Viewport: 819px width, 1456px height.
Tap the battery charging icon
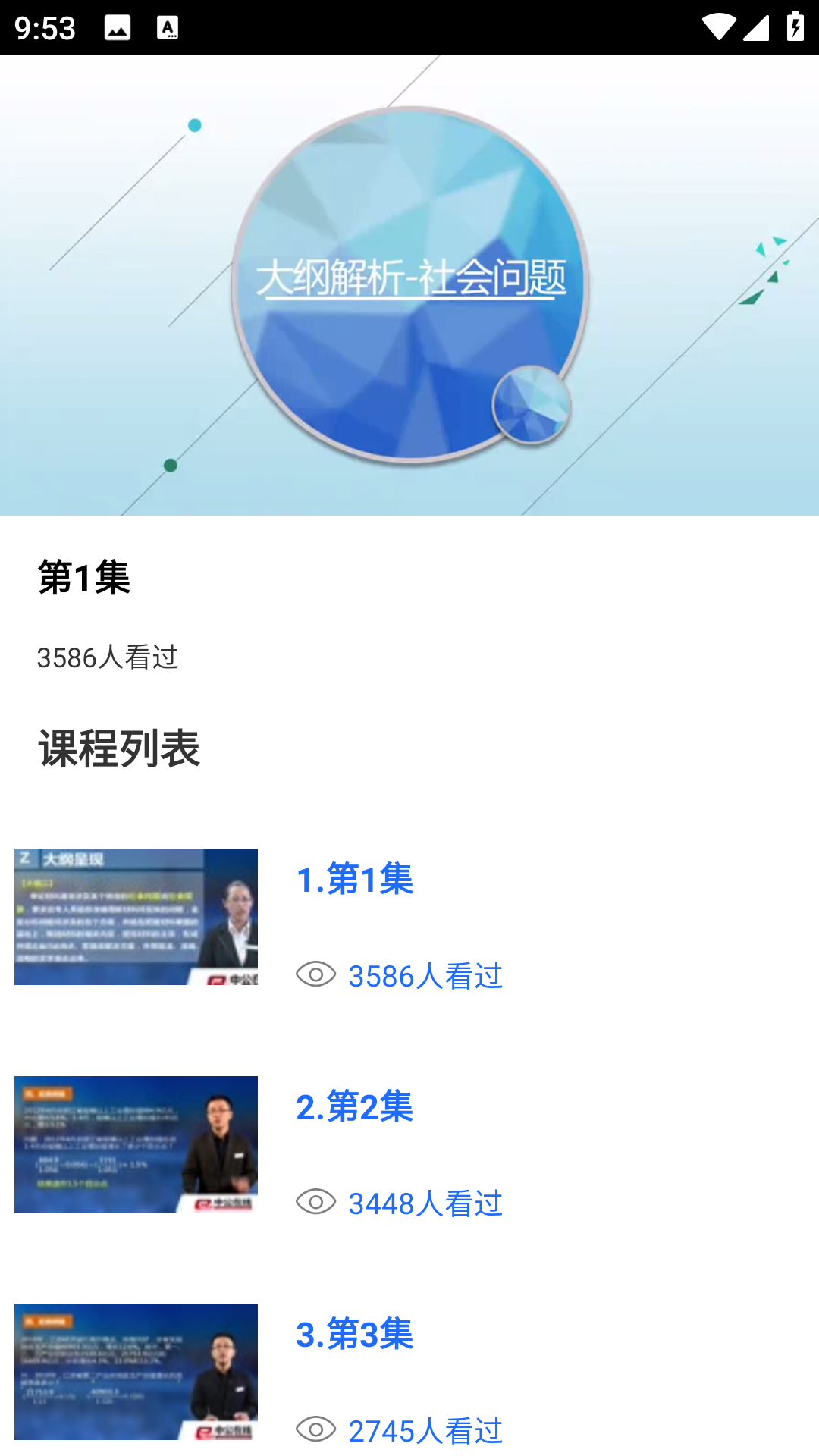point(794,27)
